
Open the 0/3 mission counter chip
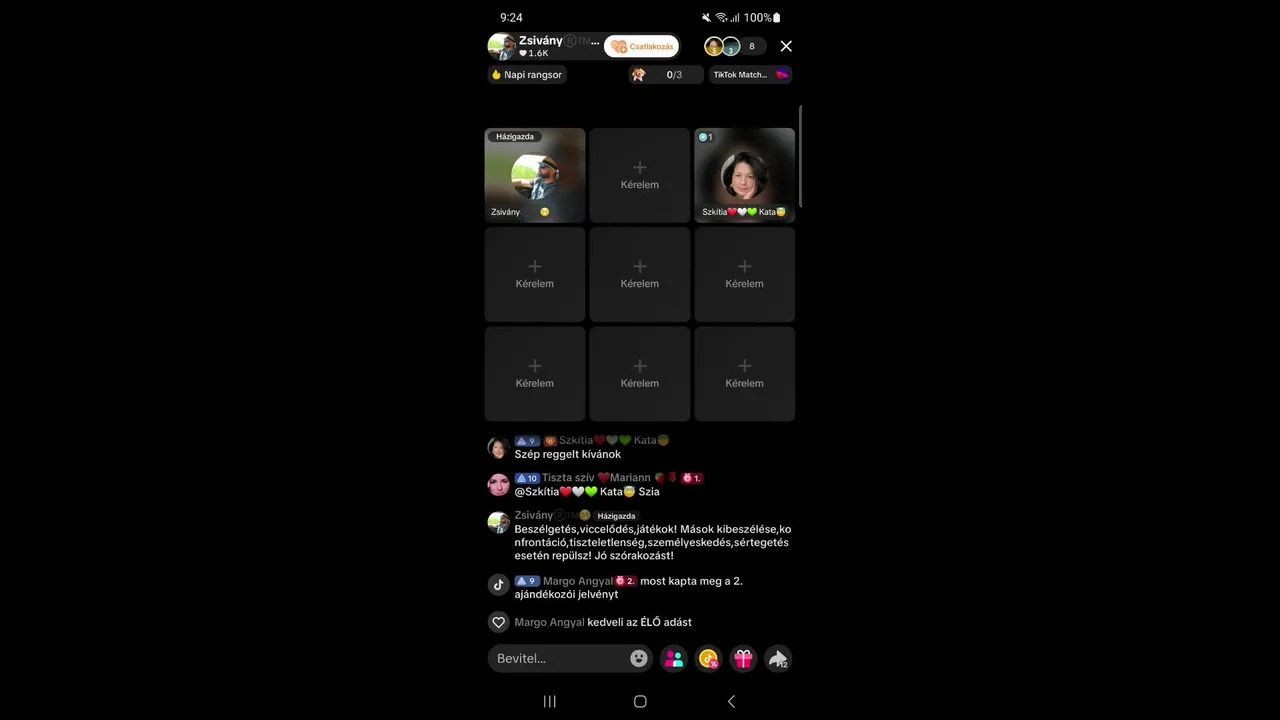pos(665,75)
